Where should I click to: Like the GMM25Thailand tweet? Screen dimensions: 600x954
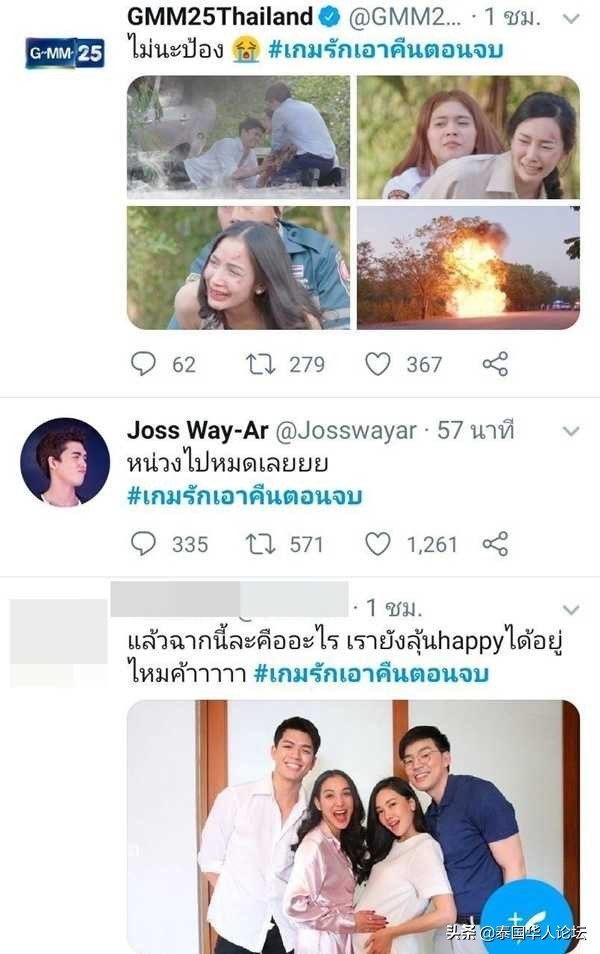(377, 364)
